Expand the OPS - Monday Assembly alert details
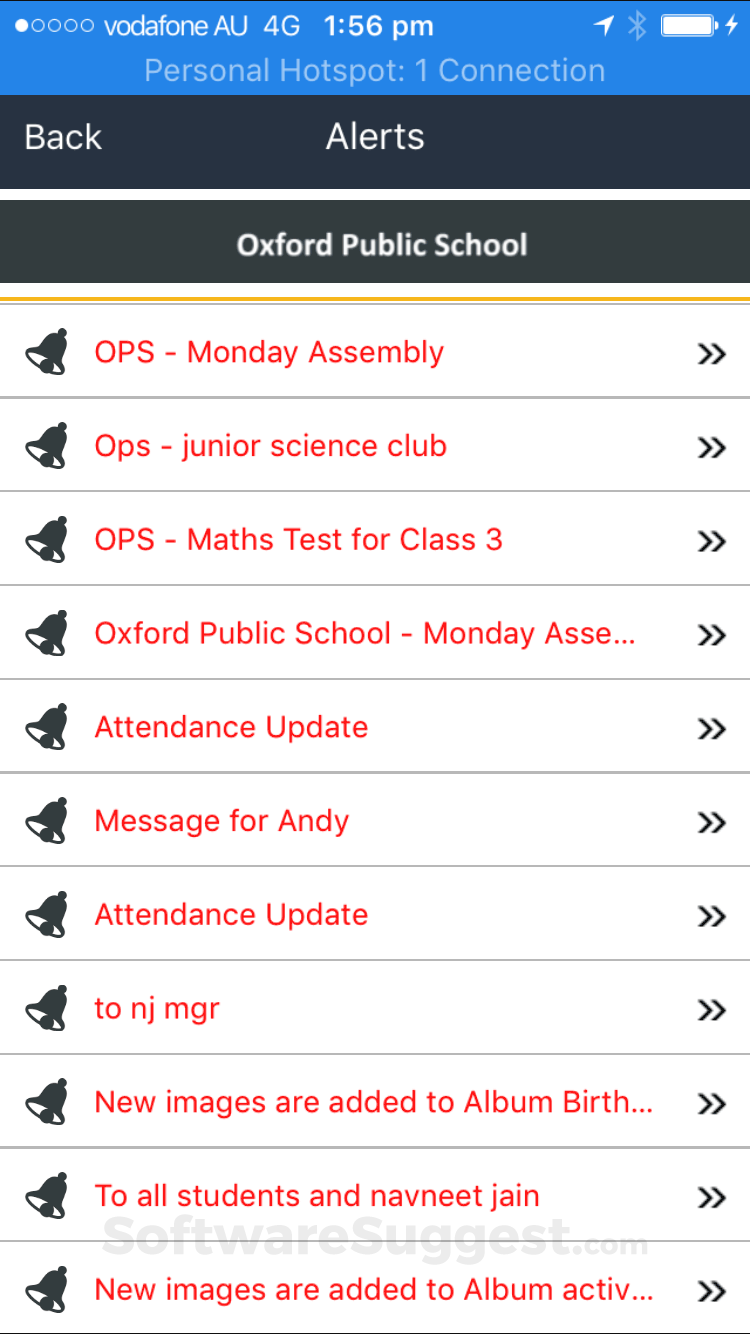This screenshot has height=1334, width=750. pyautogui.click(x=711, y=353)
